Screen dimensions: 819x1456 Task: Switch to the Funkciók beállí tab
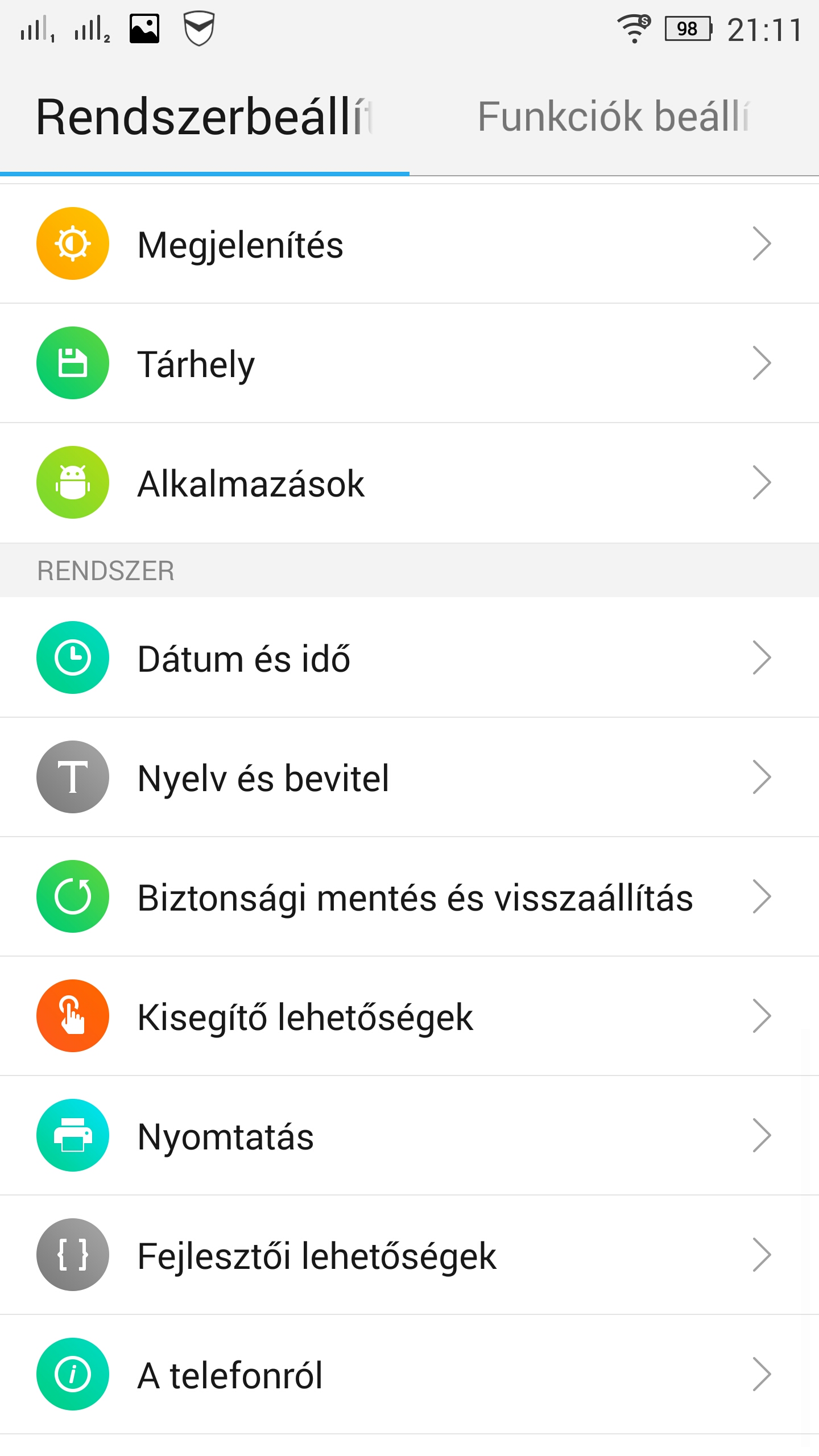coord(614,117)
